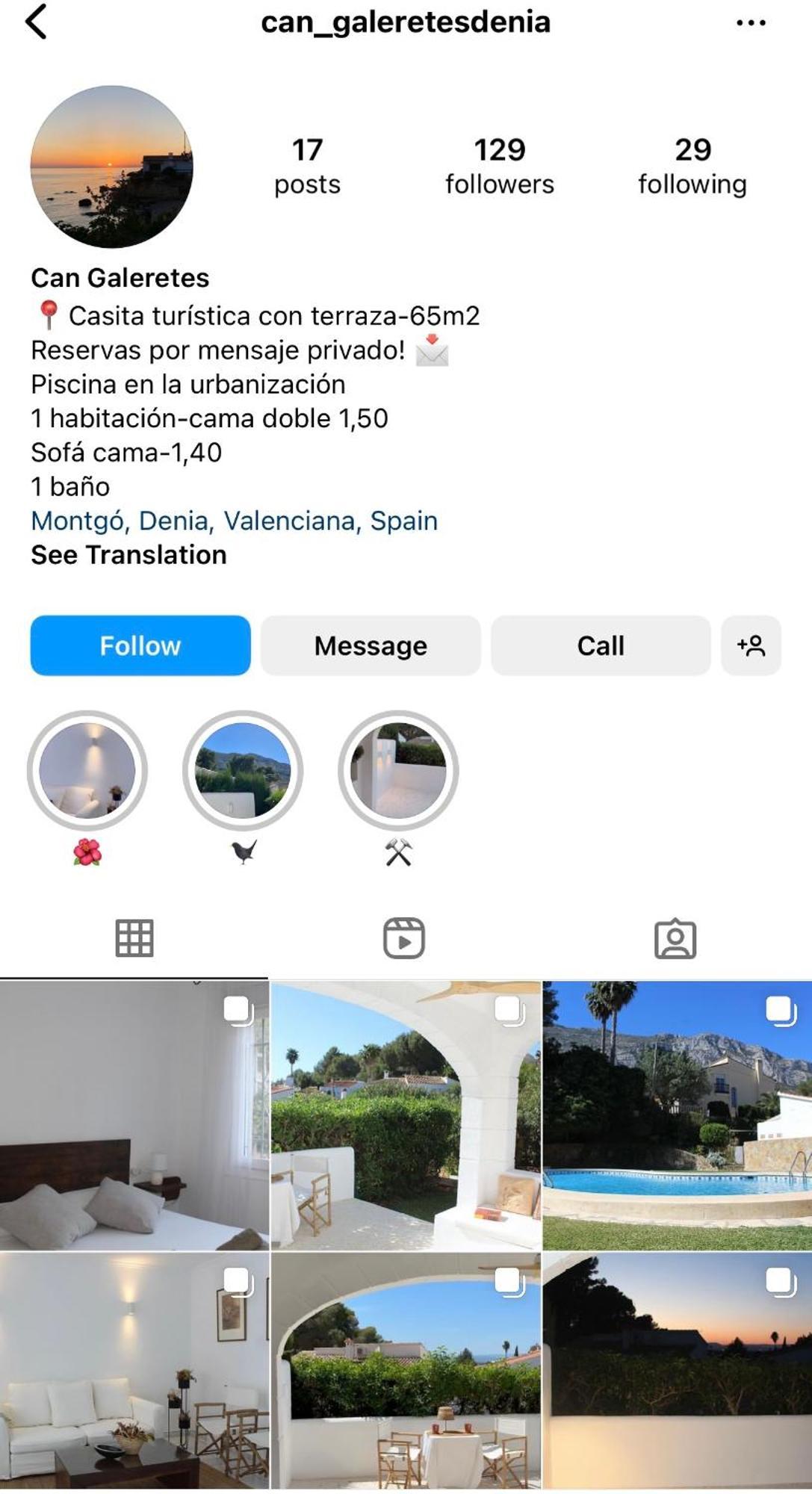
Task: Send a message to Can Galeretes
Action: (x=371, y=645)
